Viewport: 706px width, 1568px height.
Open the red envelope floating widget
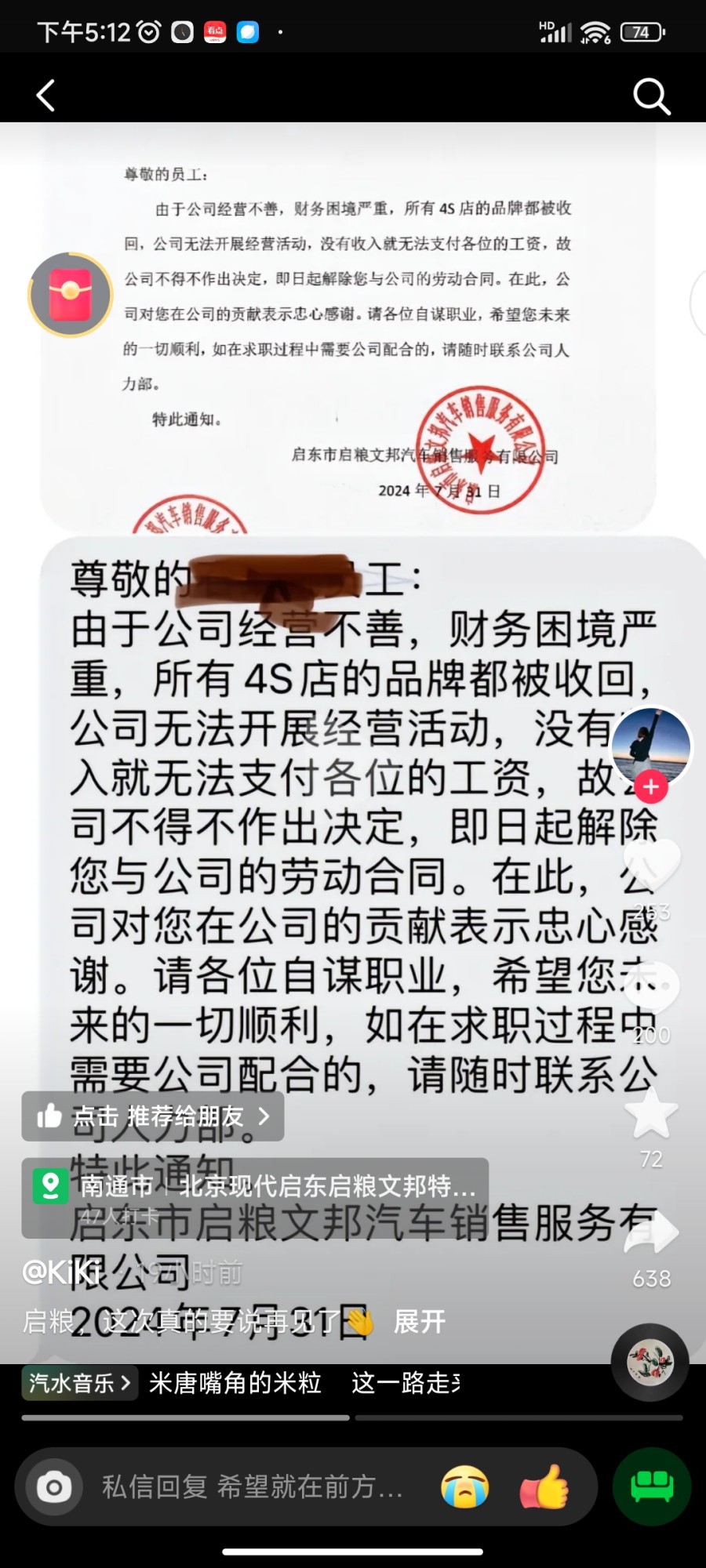click(x=71, y=295)
